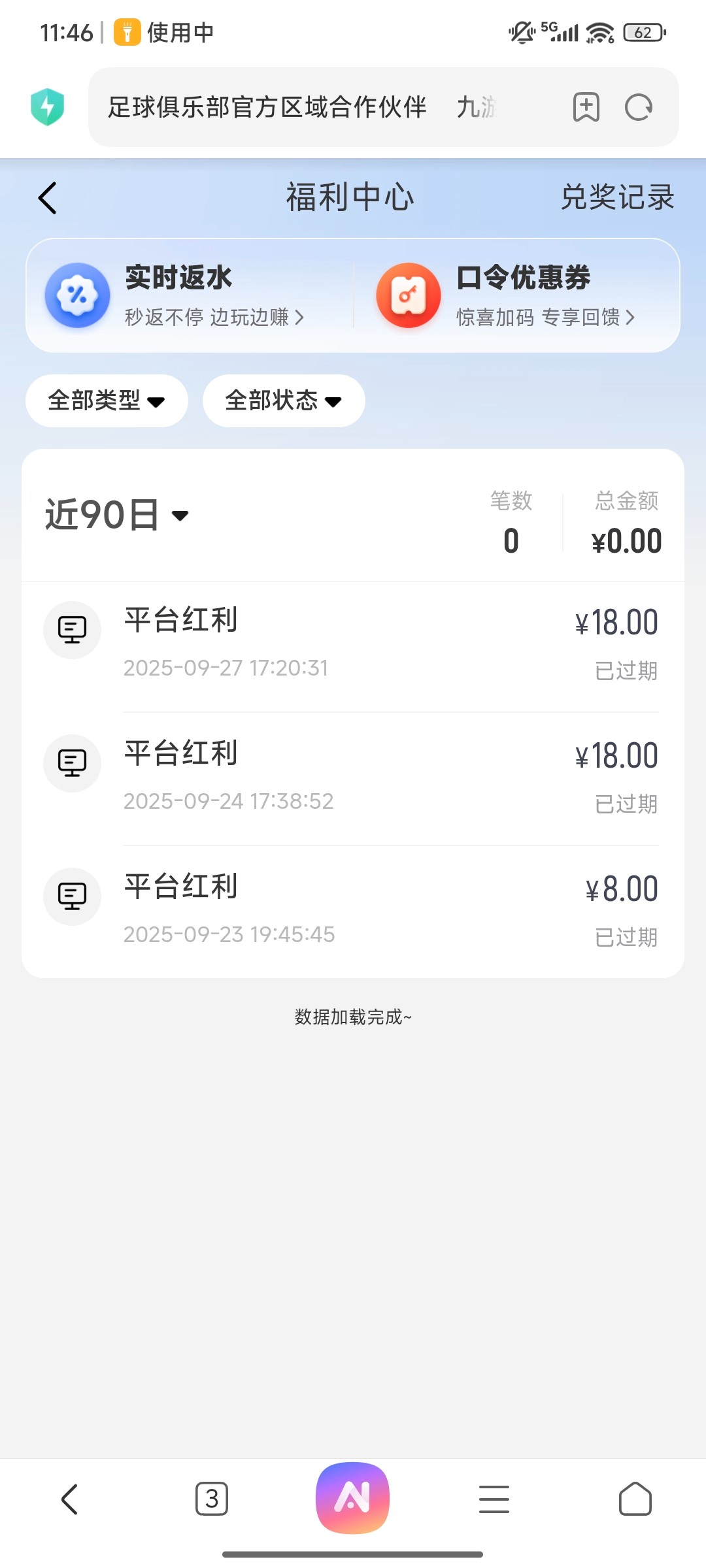Open the AI assistant button at bottom center
Image resolution: width=706 pixels, height=1568 pixels.
pos(352,1497)
